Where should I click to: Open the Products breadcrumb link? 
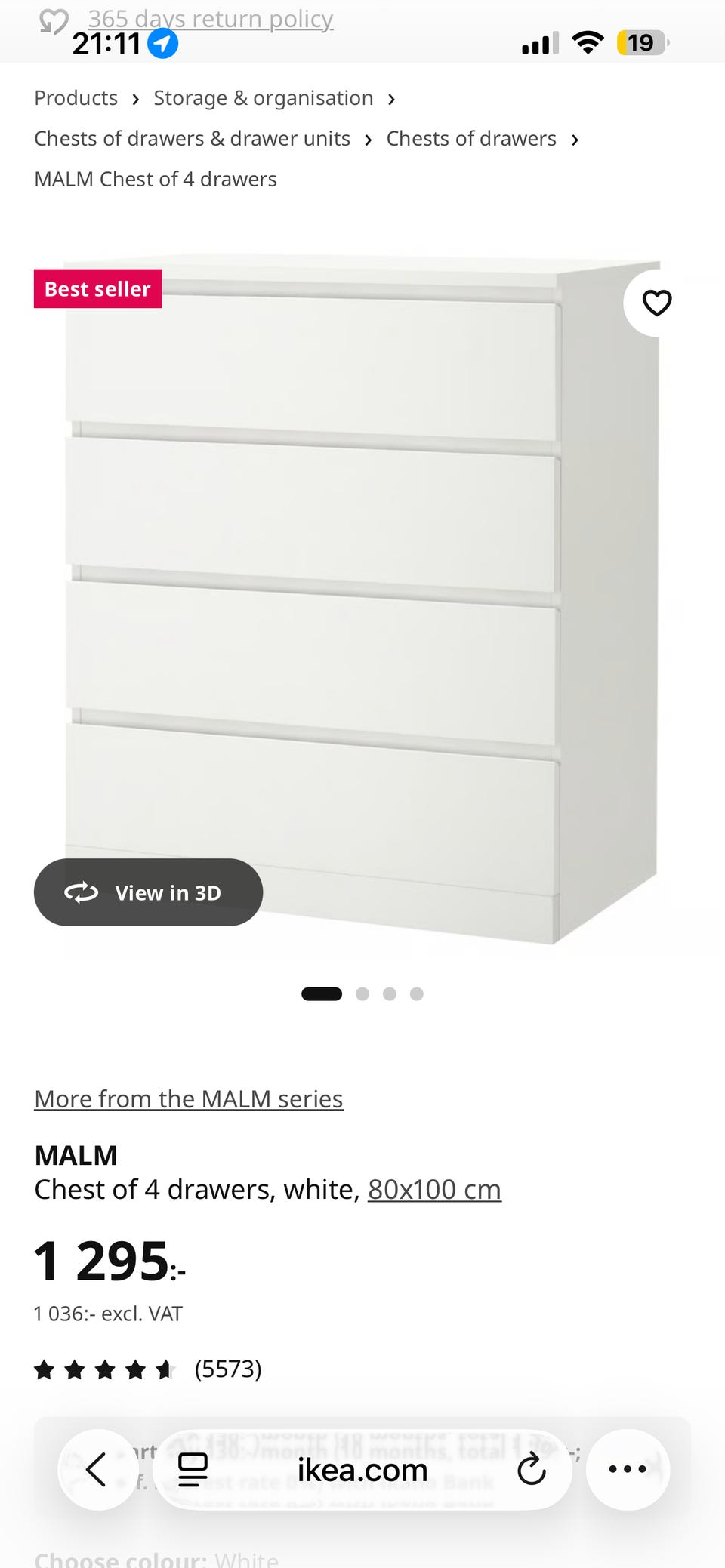click(76, 98)
